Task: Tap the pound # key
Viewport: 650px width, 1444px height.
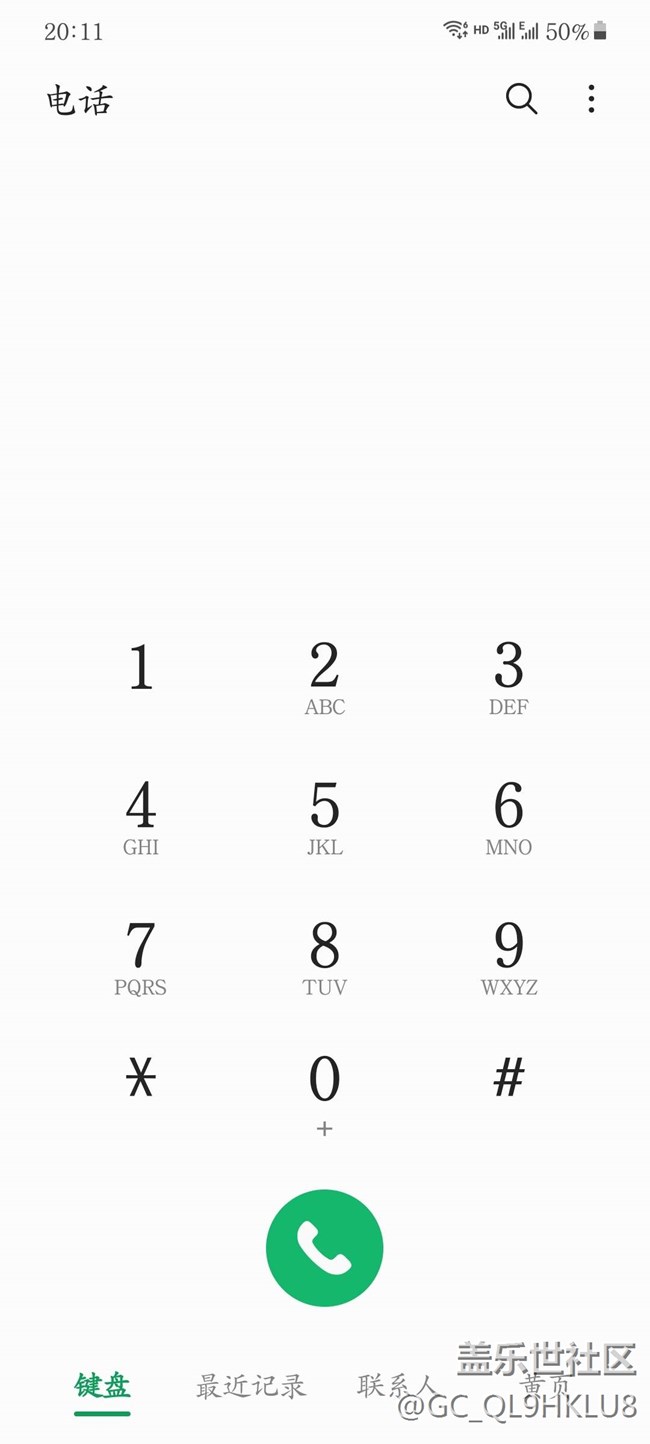Action: pyautogui.click(x=509, y=1078)
